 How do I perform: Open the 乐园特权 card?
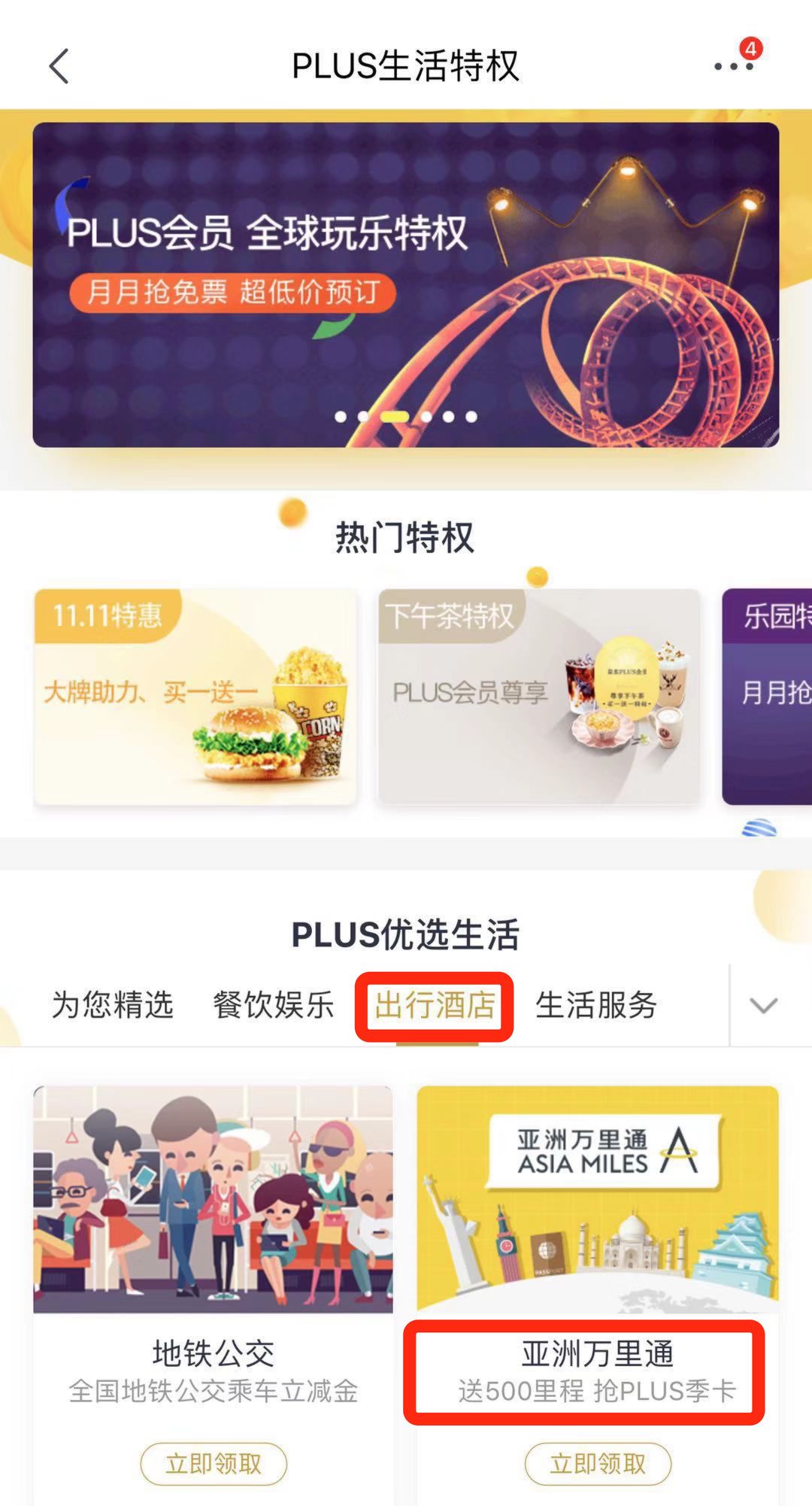768,697
